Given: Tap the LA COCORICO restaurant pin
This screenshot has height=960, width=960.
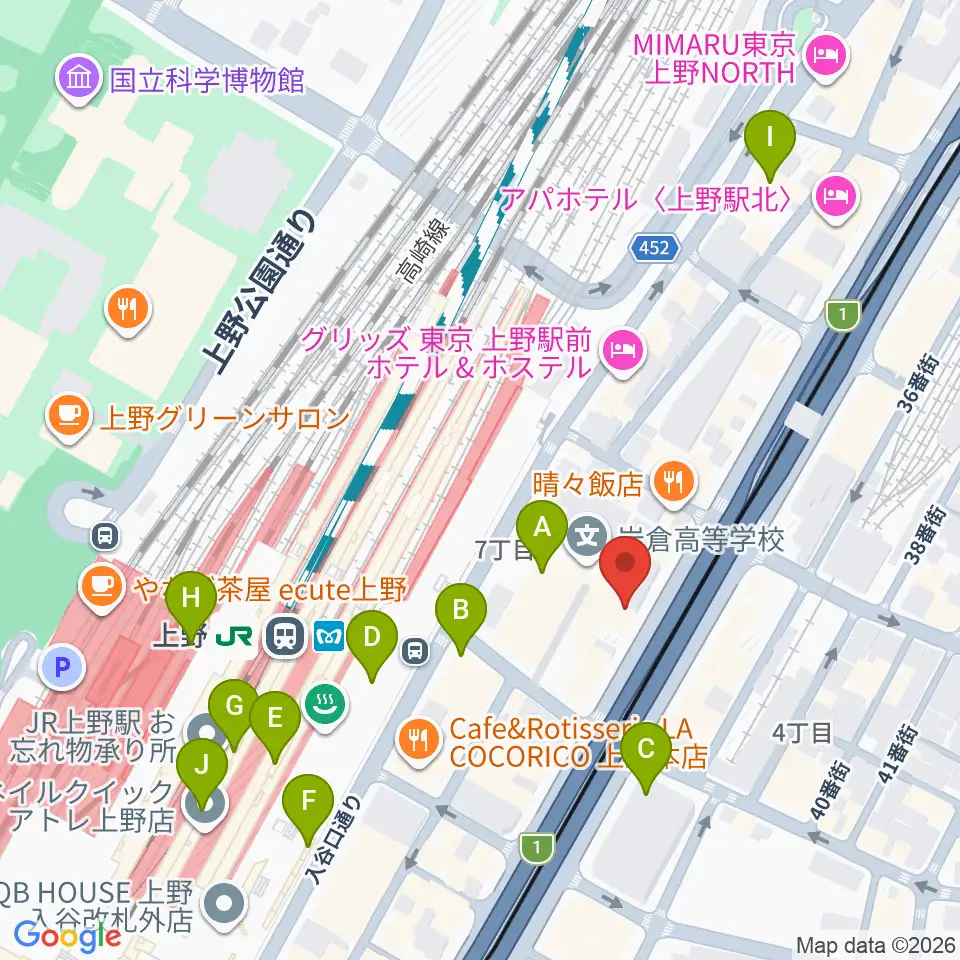Looking at the screenshot, I should (x=419, y=741).
